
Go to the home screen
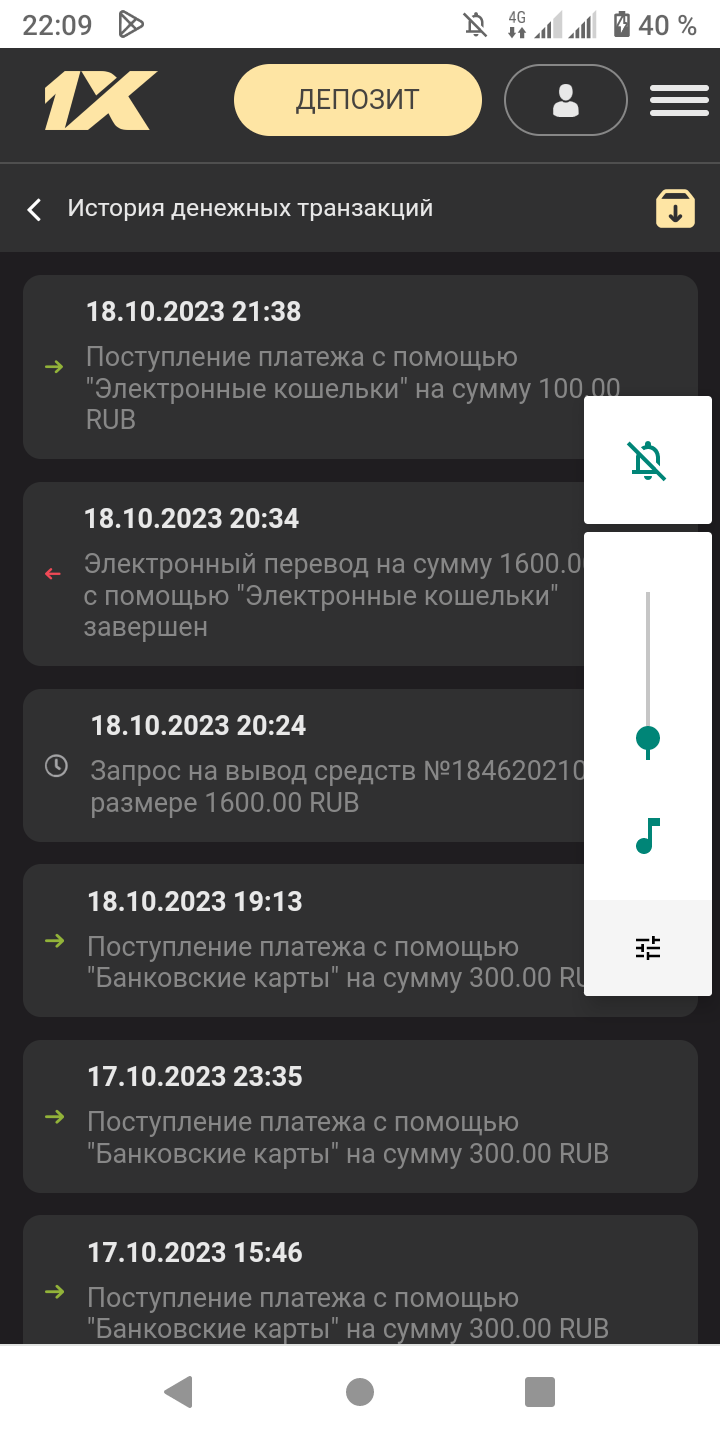point(360,1391)
